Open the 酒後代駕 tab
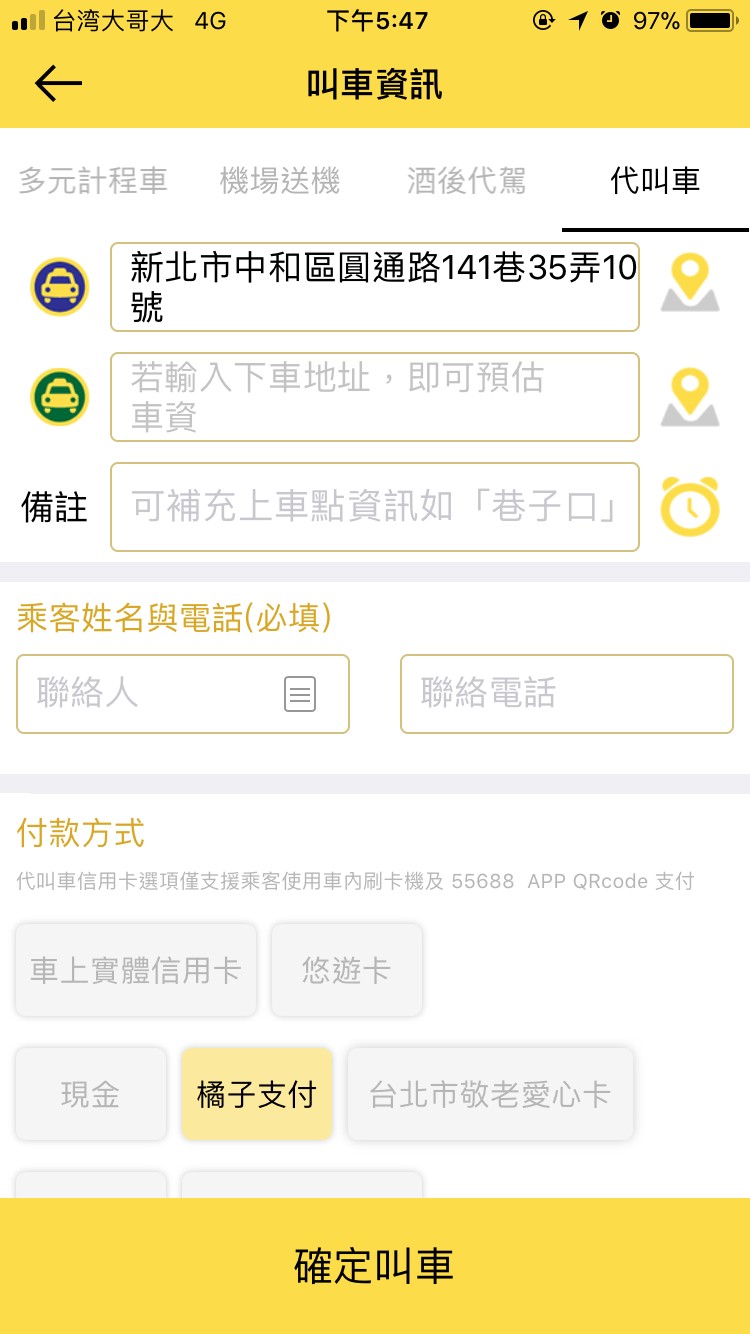This screenshot has height=1334, width=750. [467, 181]
